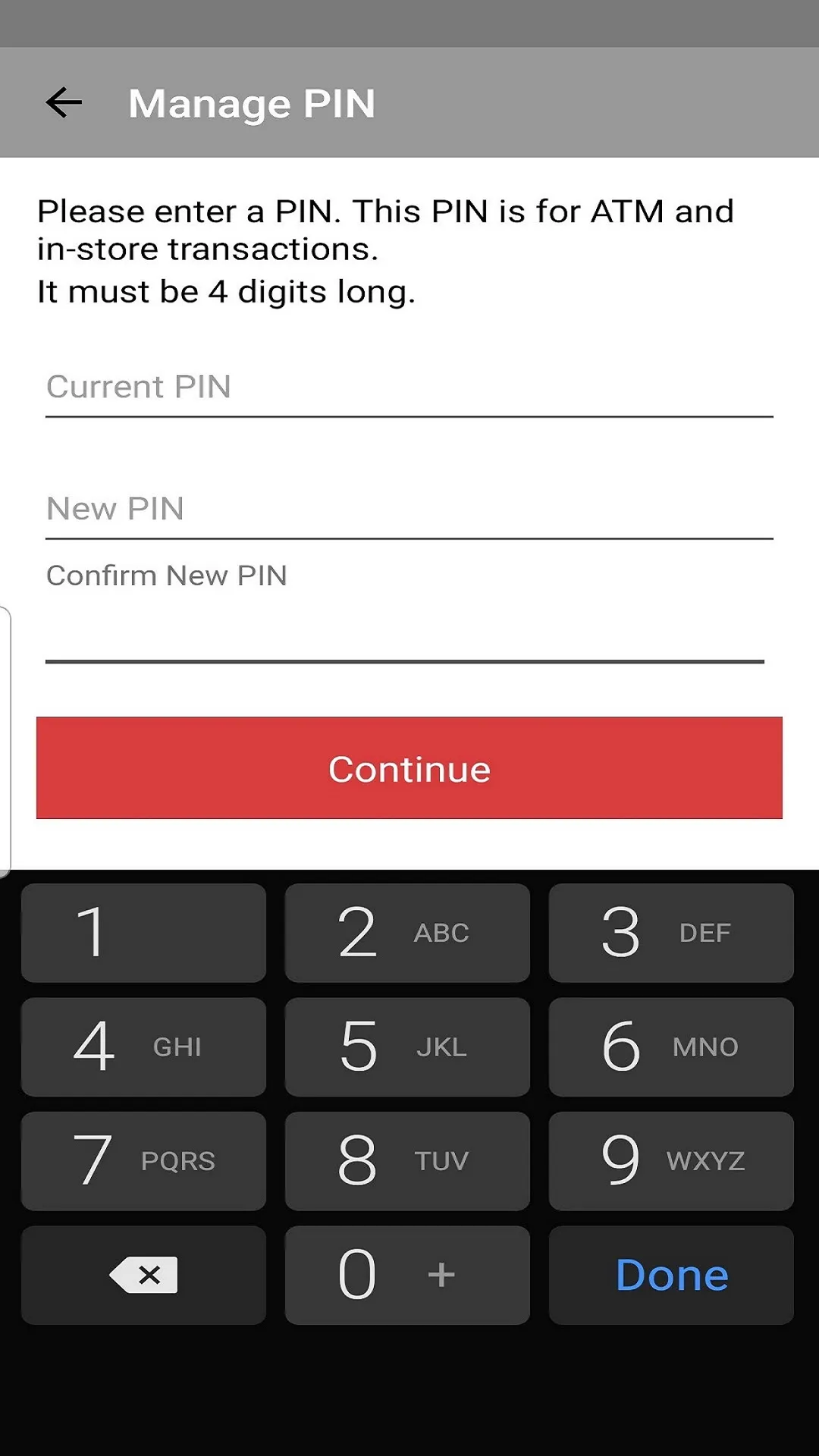Tap the number 3 DEF key
Viewport: 819px width, 1456px height.
[x=670, y=933]
